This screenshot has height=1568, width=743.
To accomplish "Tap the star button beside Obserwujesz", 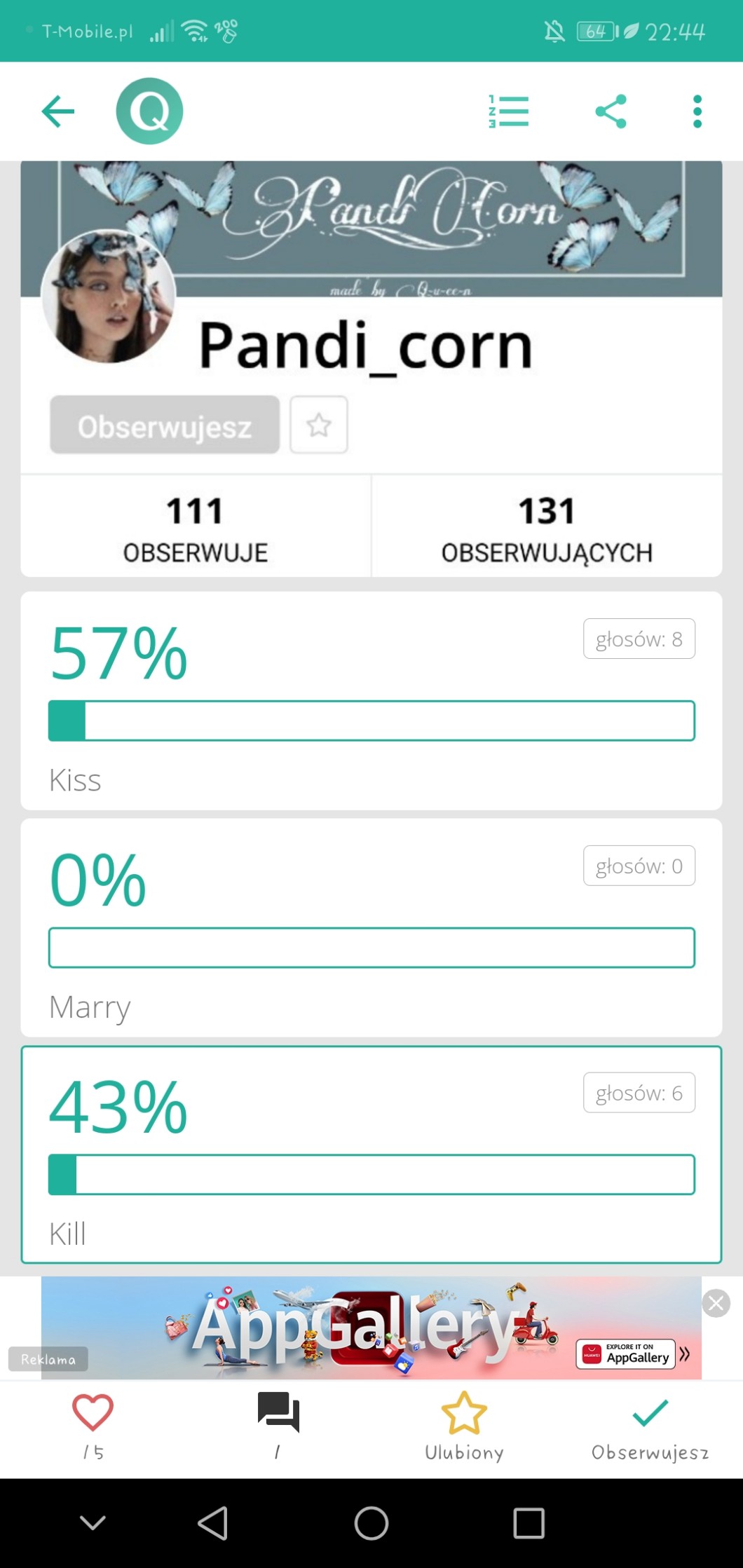I will (x=319, y=425).
